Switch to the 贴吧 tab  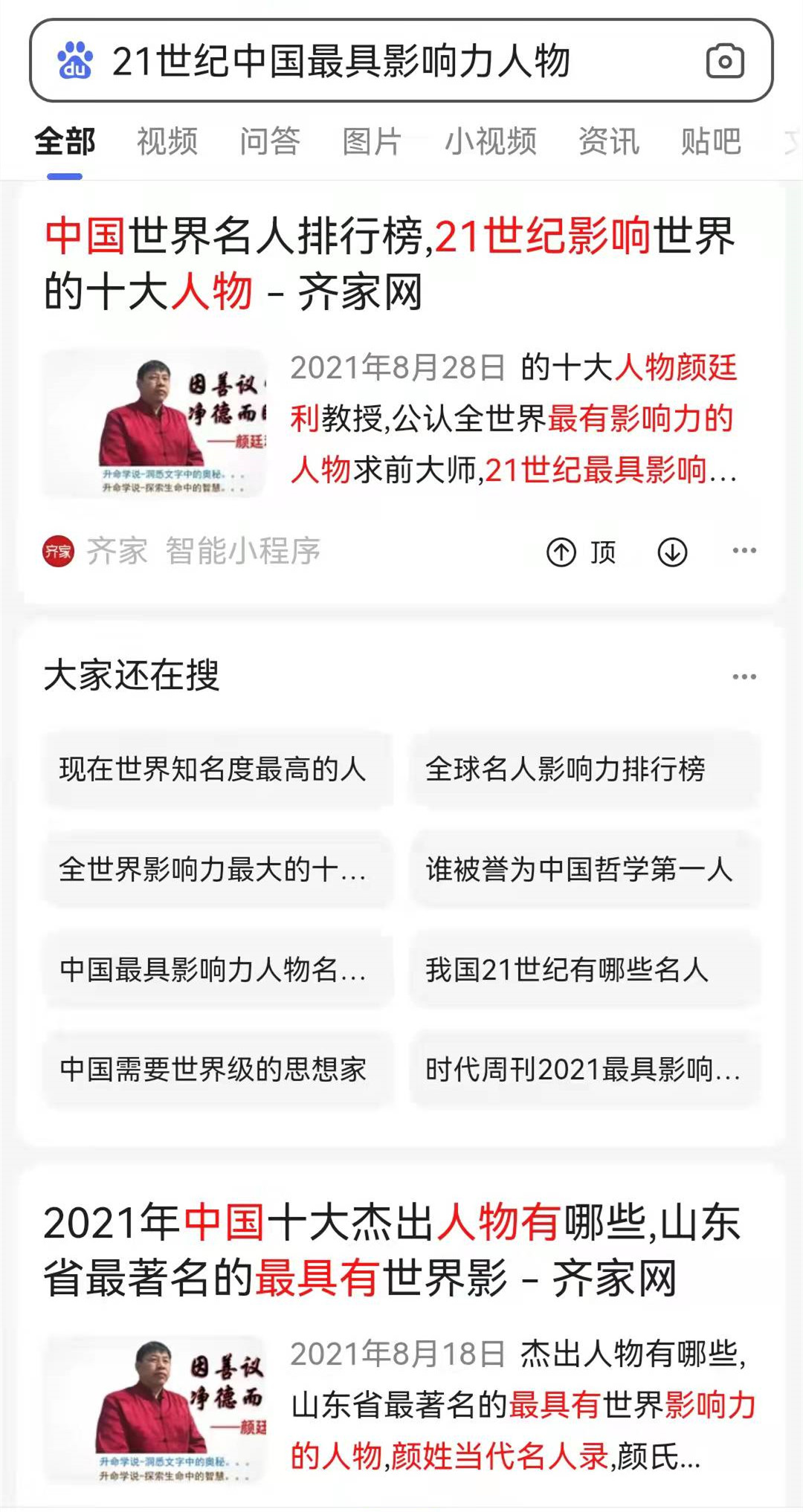point(711,141)
